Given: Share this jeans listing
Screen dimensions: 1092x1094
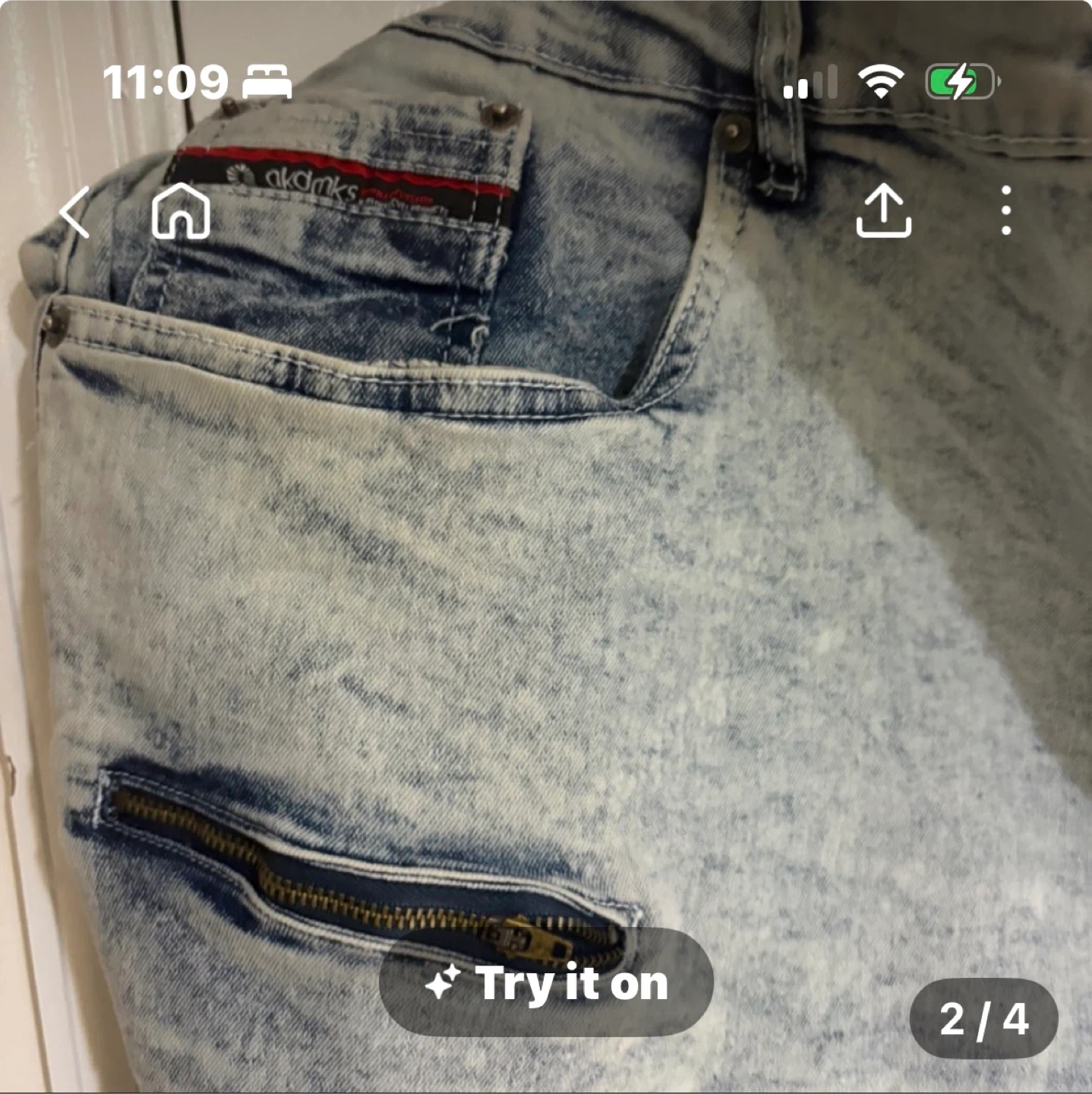Looking at the screenshot, I should tap(884, 210).
